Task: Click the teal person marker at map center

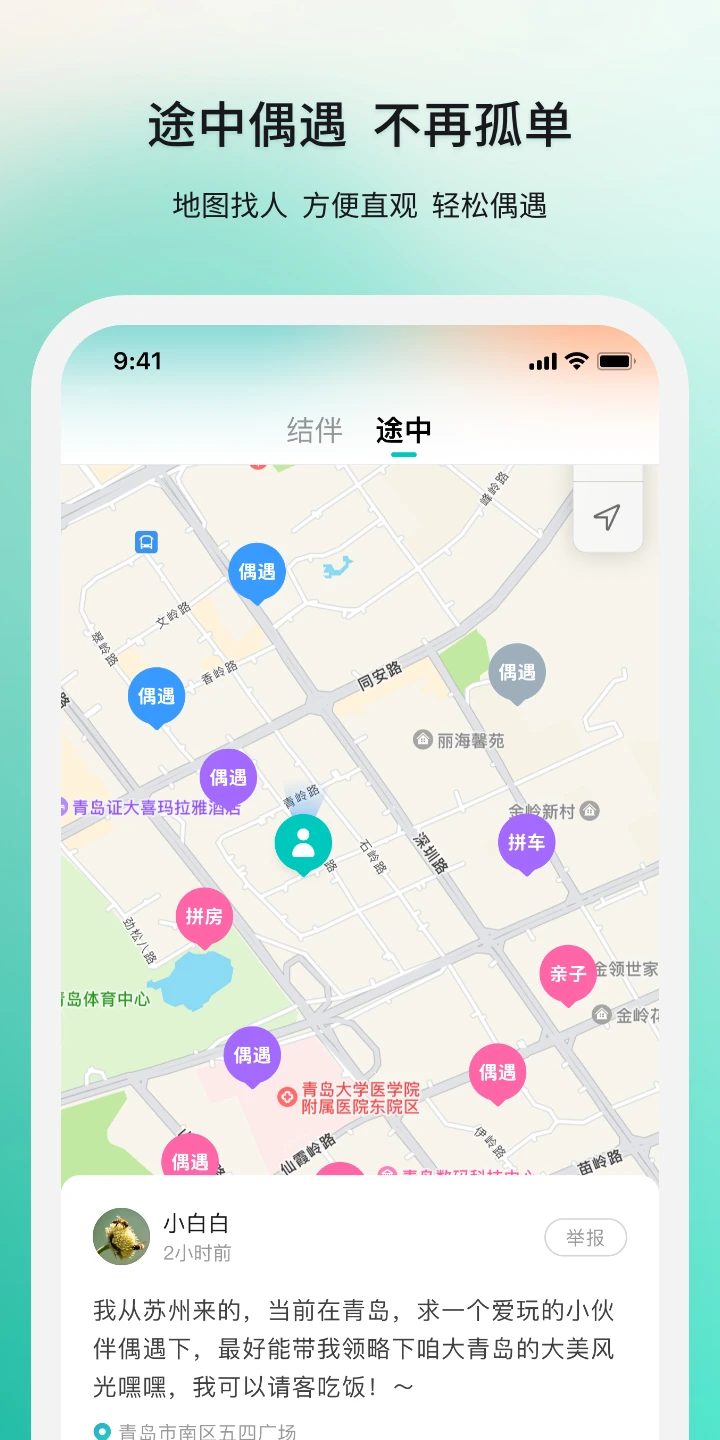Action: pos(303,843)
